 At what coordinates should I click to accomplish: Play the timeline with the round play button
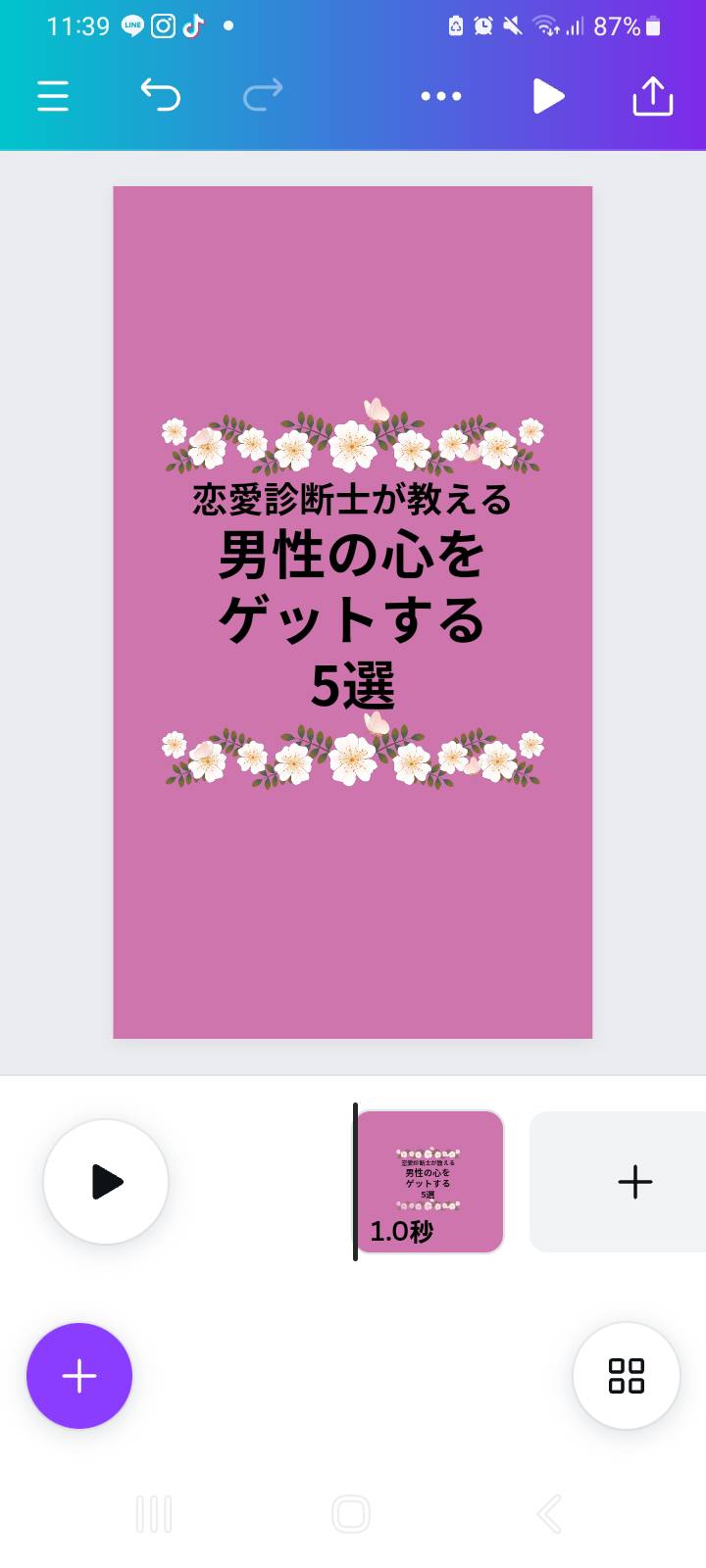[x=106, y=1182]
